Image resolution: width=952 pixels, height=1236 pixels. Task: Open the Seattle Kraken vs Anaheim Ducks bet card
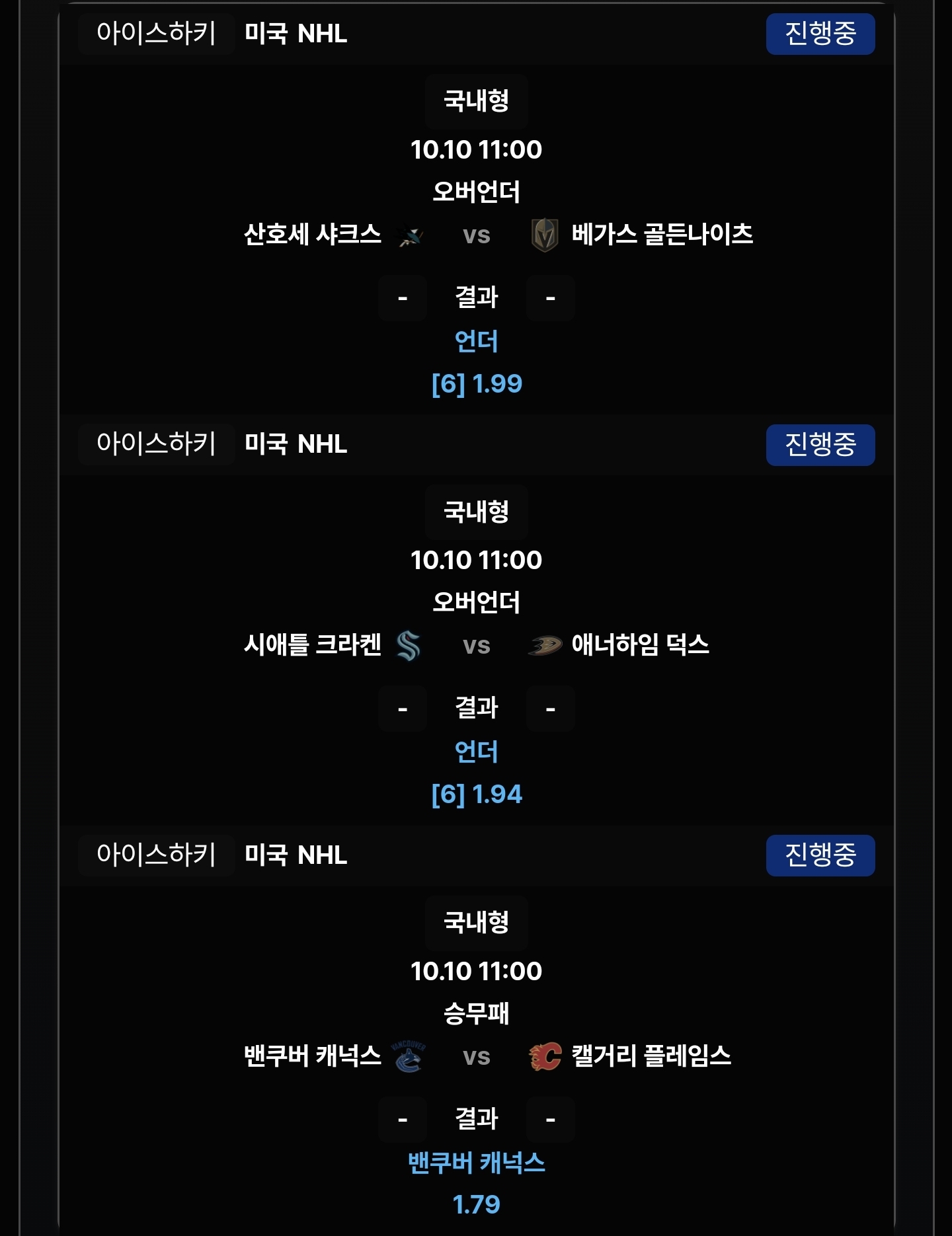476,645
